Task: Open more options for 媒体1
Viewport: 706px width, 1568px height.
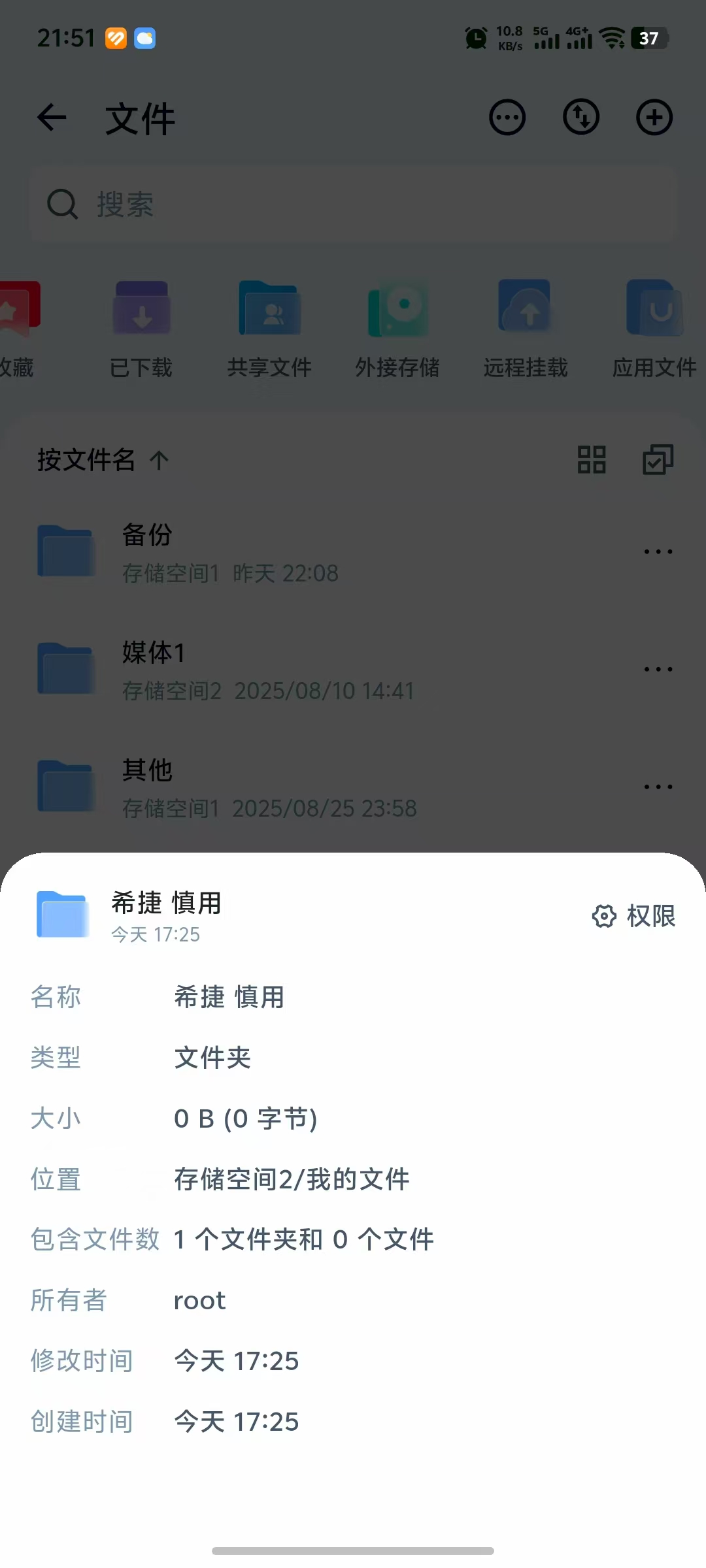Action: coord(658,670)
